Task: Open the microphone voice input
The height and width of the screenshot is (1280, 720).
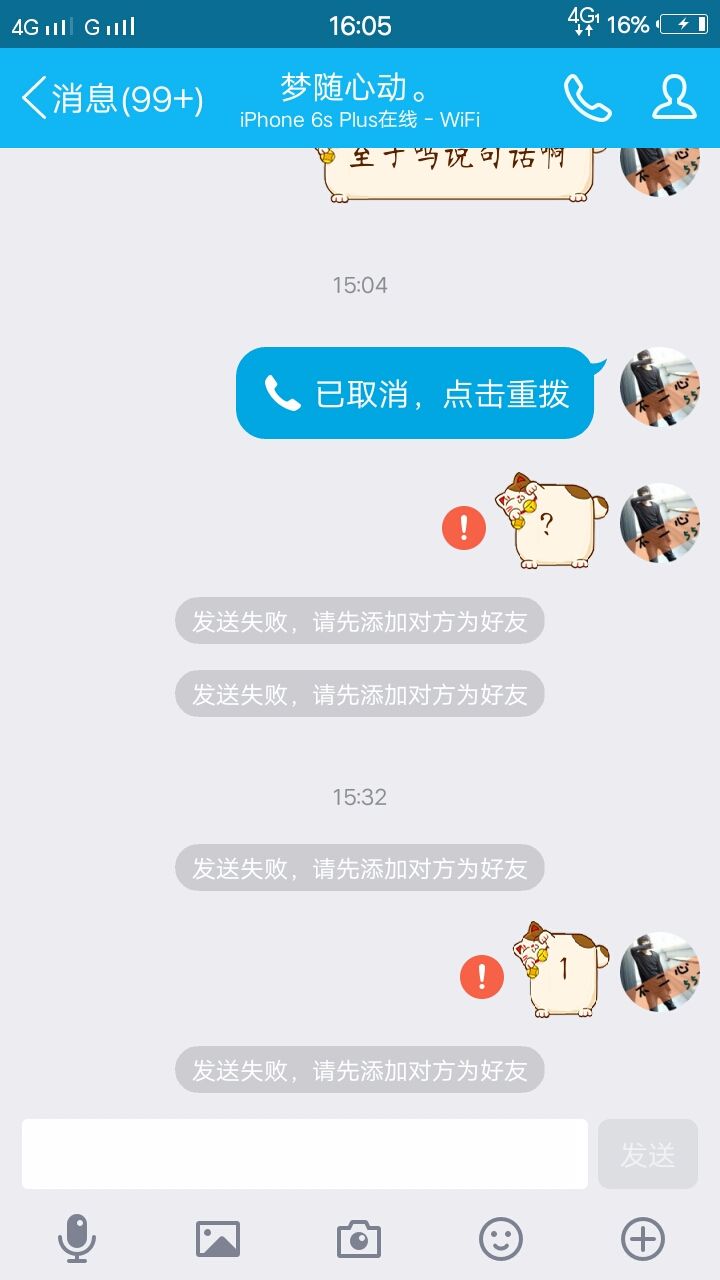Action: point(77,1239)
